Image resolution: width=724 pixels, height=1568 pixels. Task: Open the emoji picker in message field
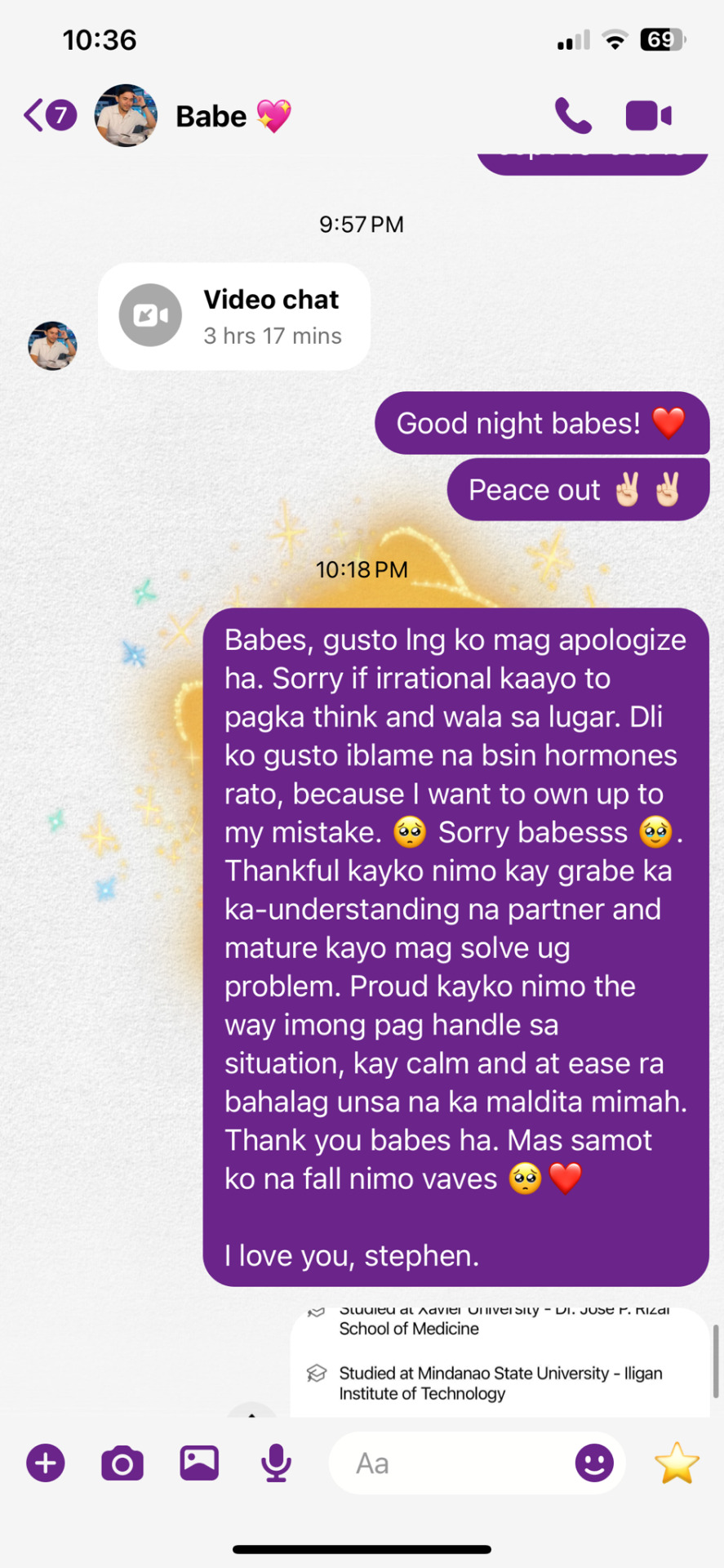click(x=594, y=1463)
